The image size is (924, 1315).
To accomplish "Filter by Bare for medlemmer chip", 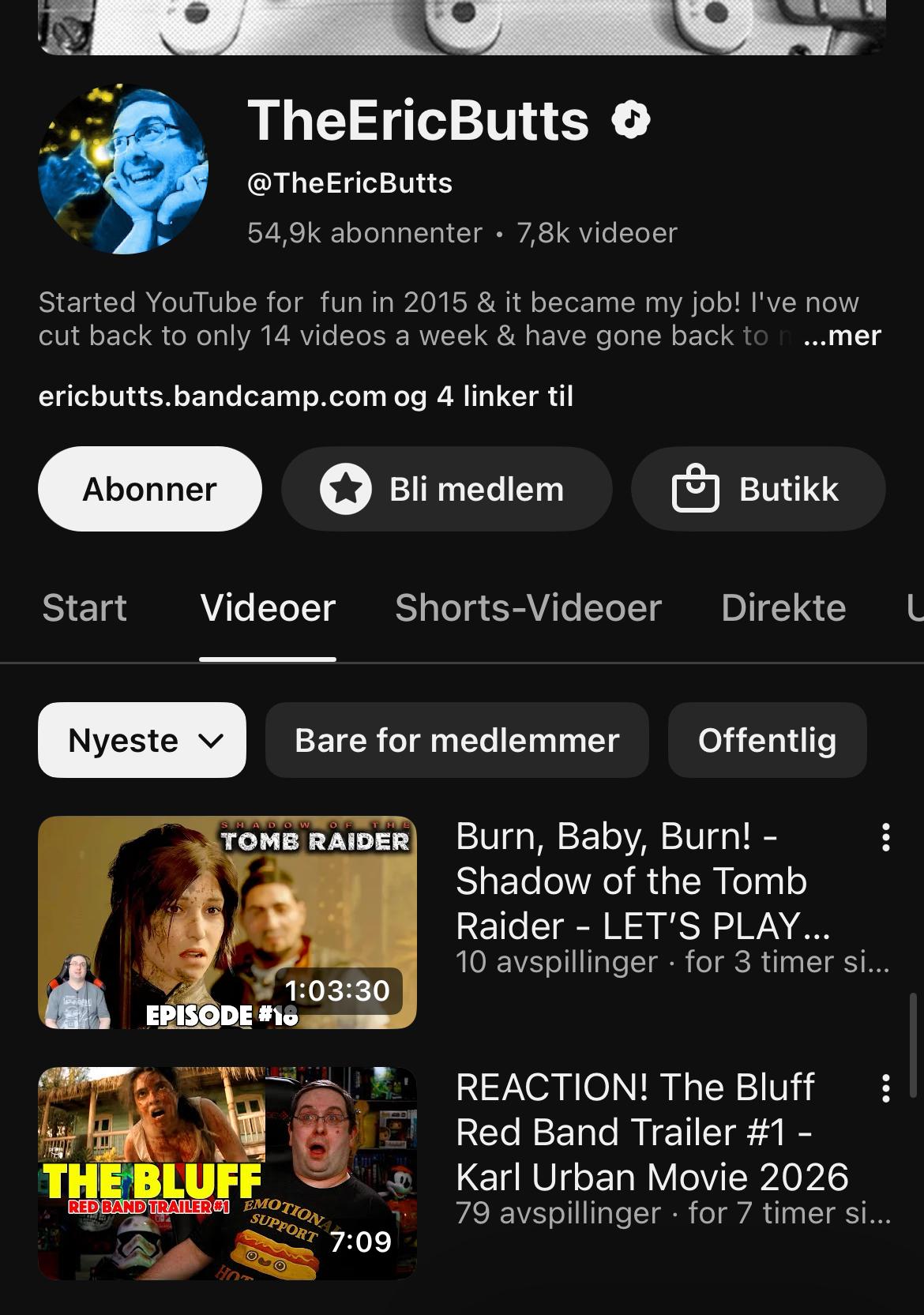I will pos(456,740).
